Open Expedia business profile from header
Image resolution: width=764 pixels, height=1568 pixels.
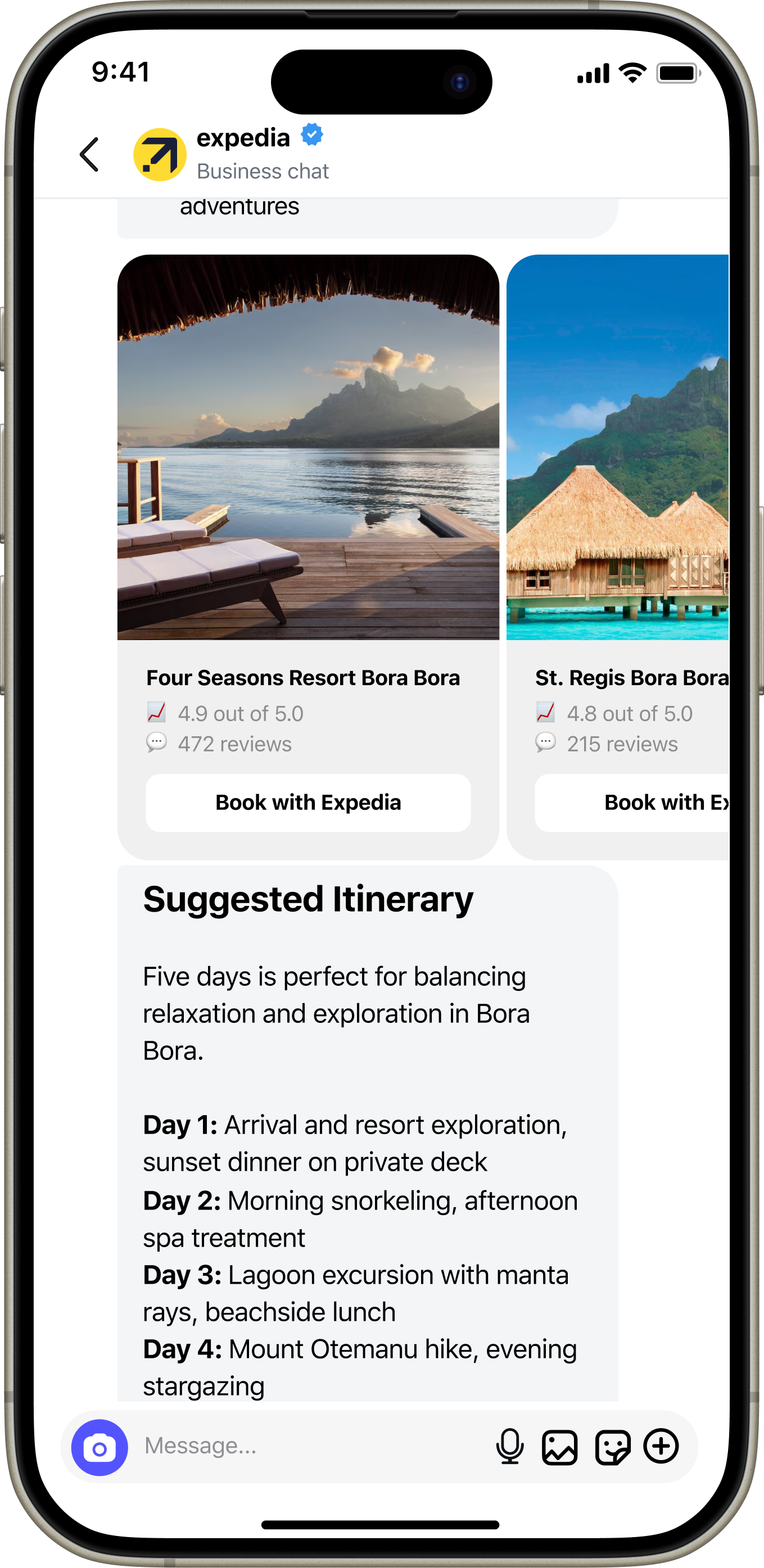click(x=242, y=153)
